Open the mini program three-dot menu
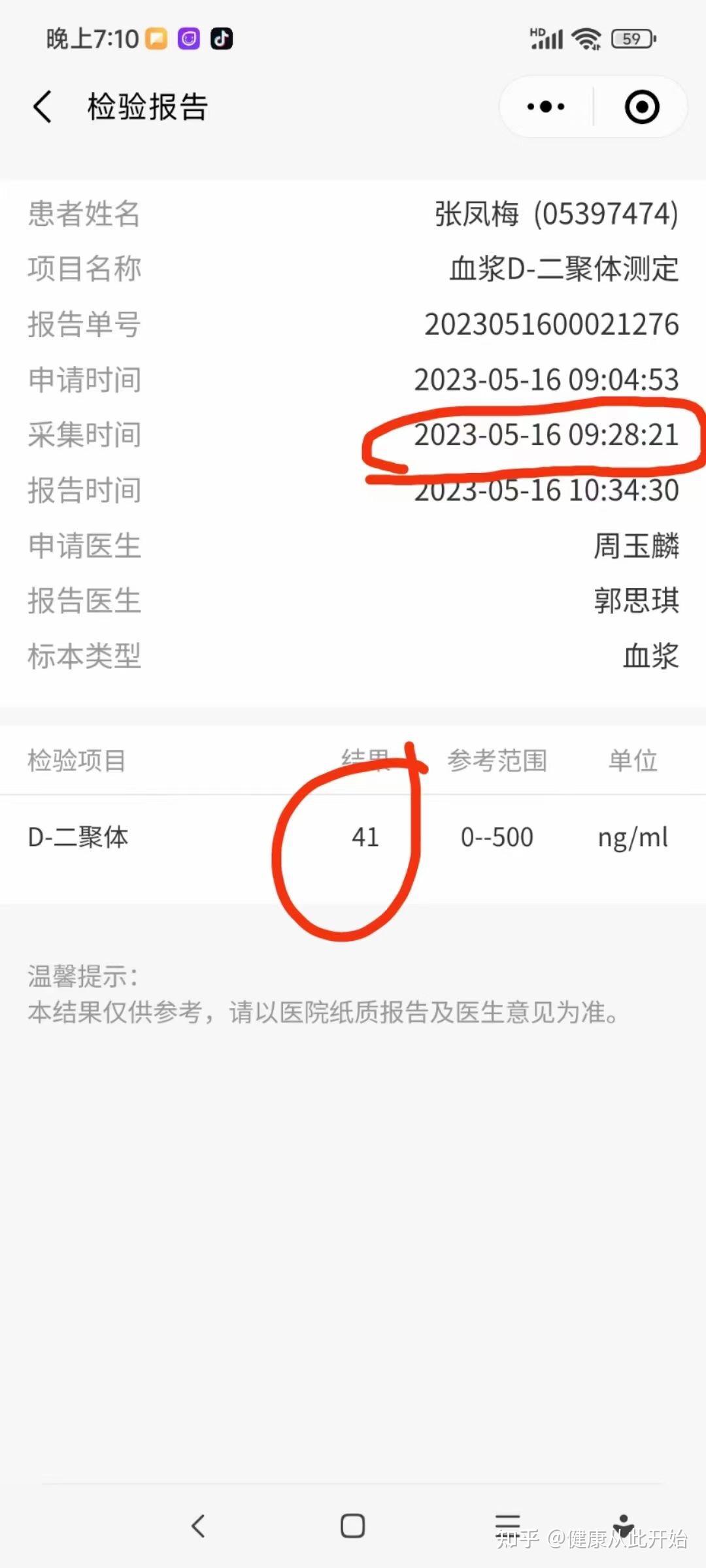Viewport: 706px width, 1568px height. click(546, 106)
